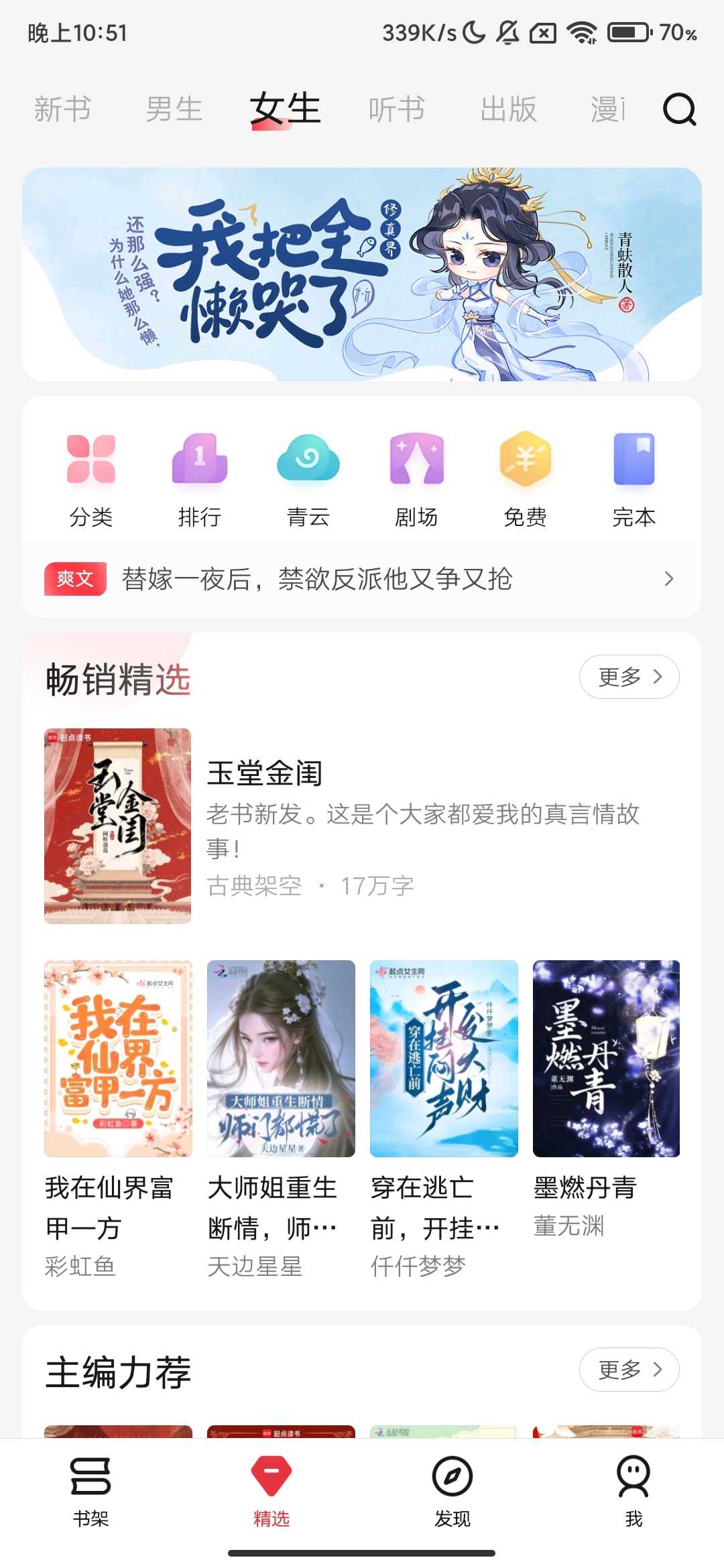Open the 玉堂金闺 book cover
This screenshot has height=1568, width=724.
[x=118, y=826]
